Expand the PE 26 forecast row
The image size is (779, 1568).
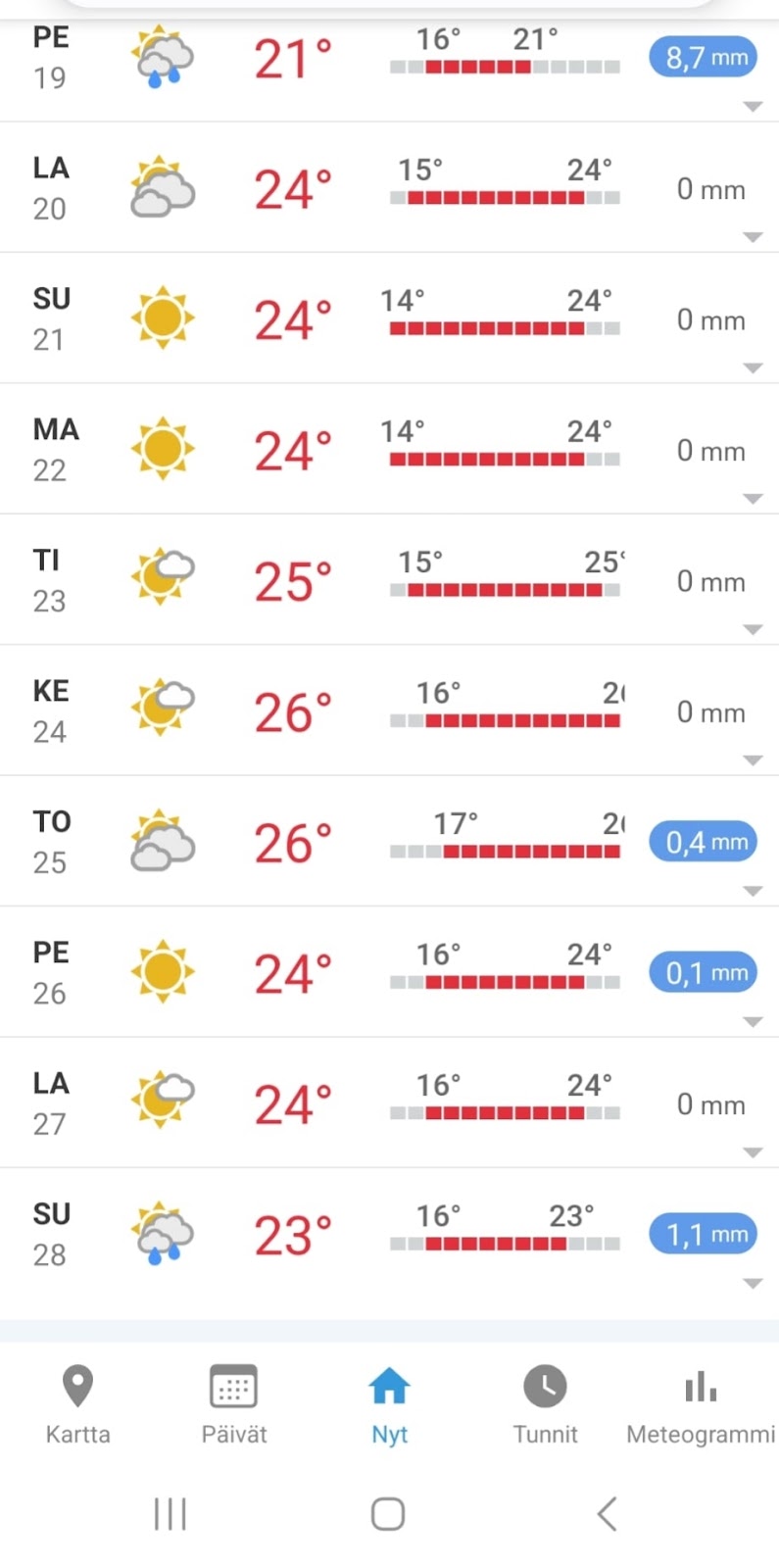753,1022
